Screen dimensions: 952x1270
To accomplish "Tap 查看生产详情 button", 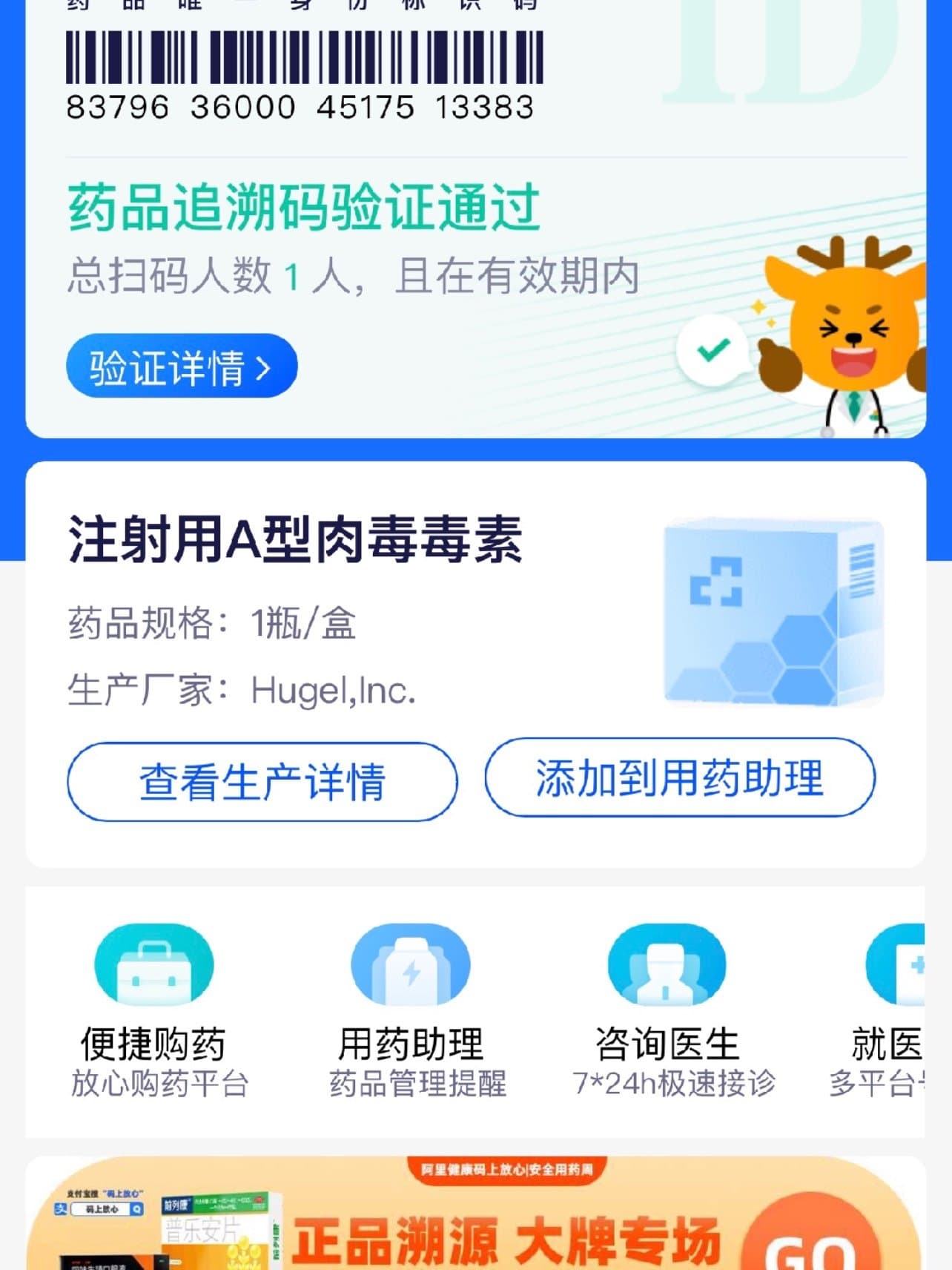I will point(262,782).
